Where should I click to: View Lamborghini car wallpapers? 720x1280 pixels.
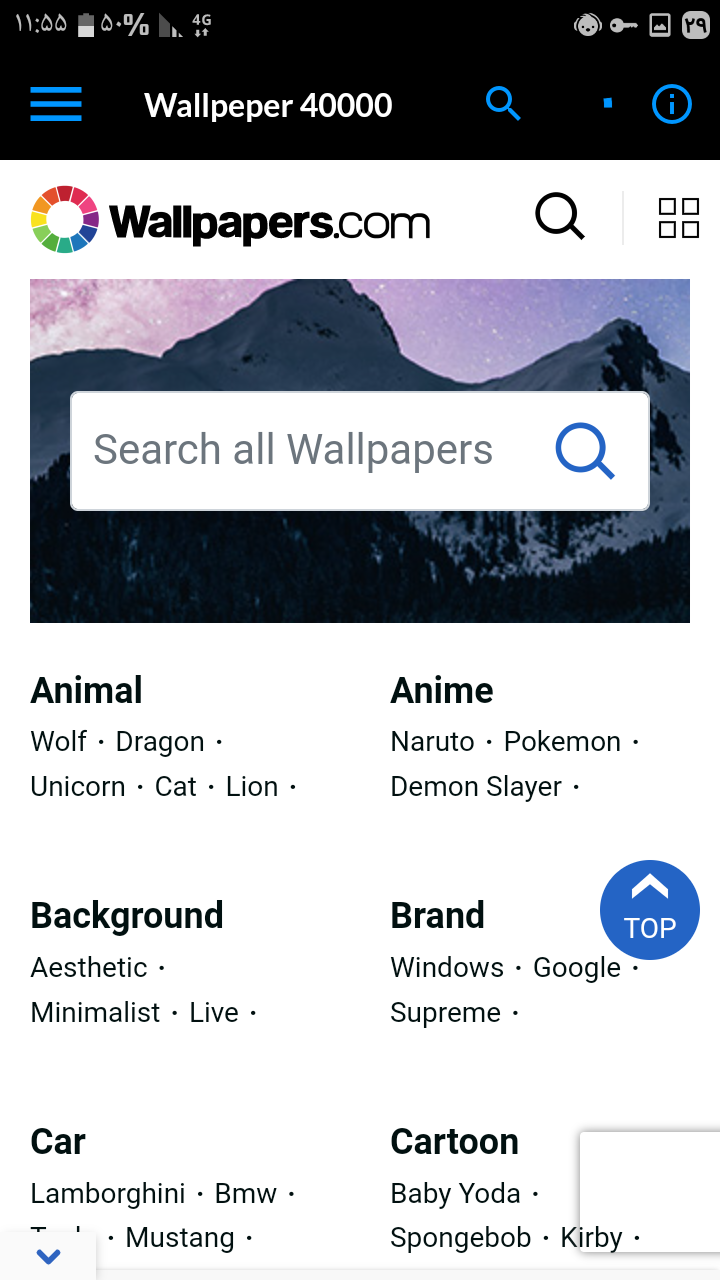pyautogui.click(x=108, y=1194)
